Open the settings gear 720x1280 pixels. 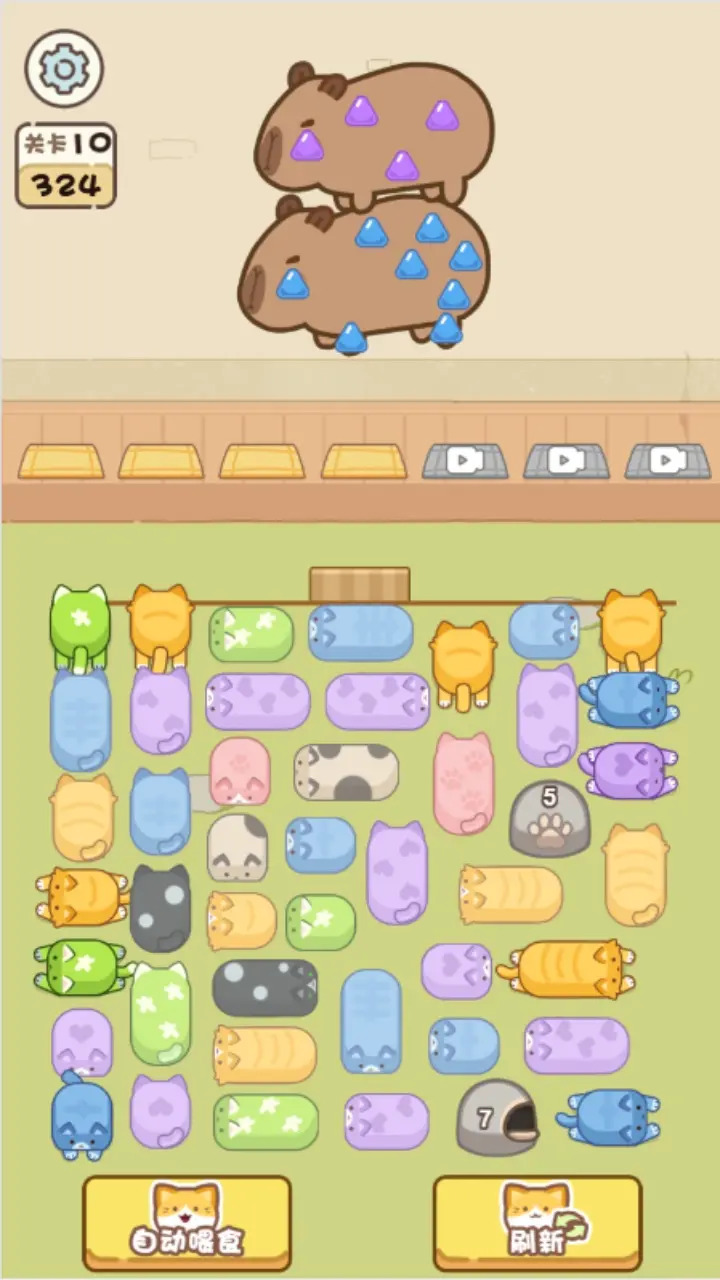point(64,69)
